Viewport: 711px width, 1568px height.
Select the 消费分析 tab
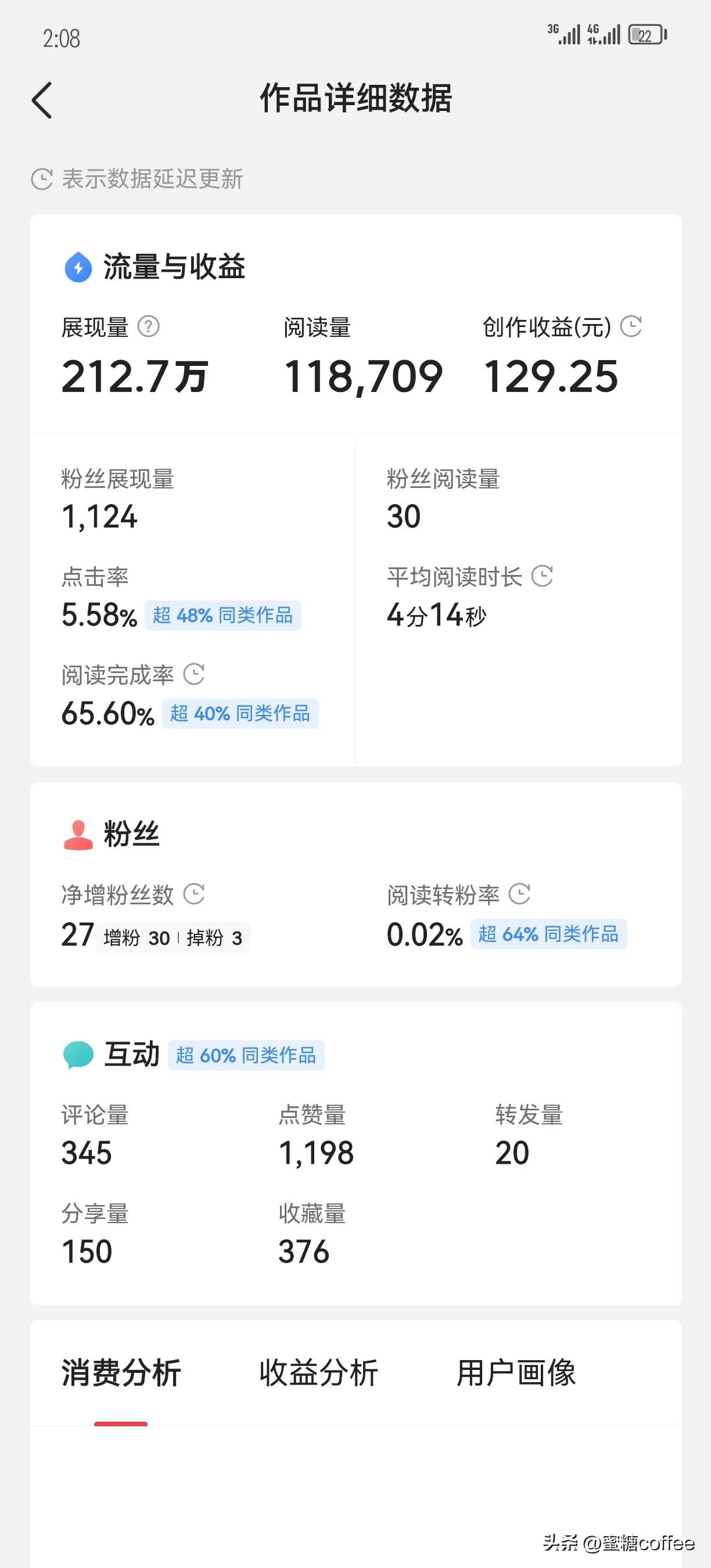pos(121,1373)
